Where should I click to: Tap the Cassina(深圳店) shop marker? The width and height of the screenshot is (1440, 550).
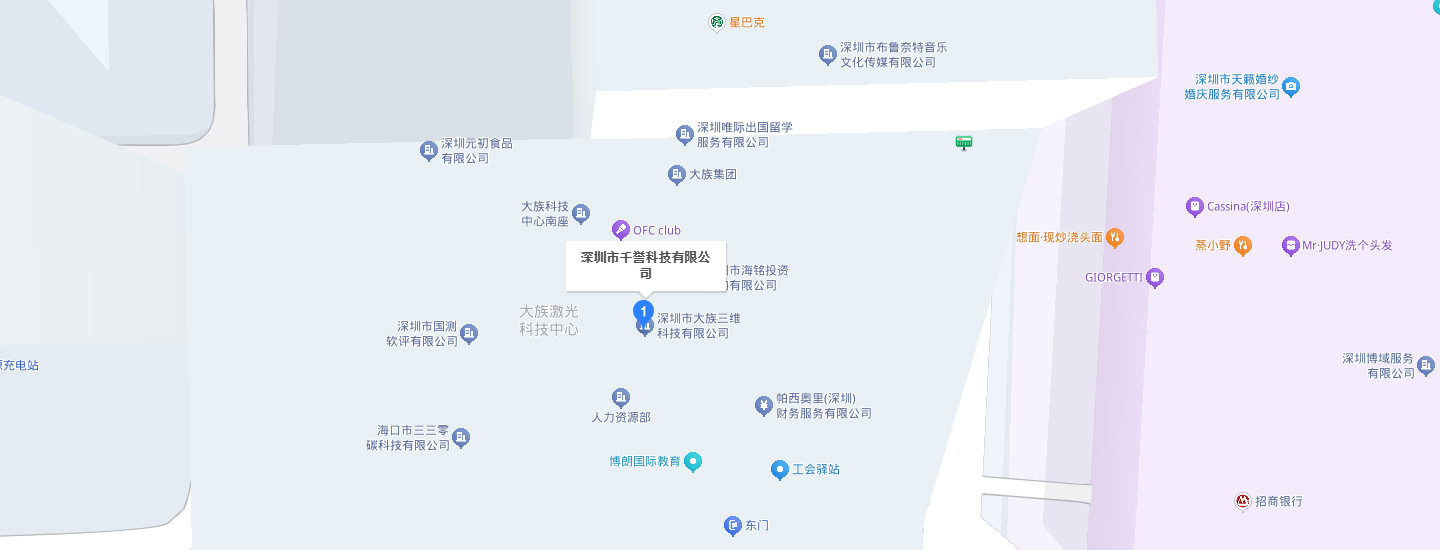[1194, 206]
